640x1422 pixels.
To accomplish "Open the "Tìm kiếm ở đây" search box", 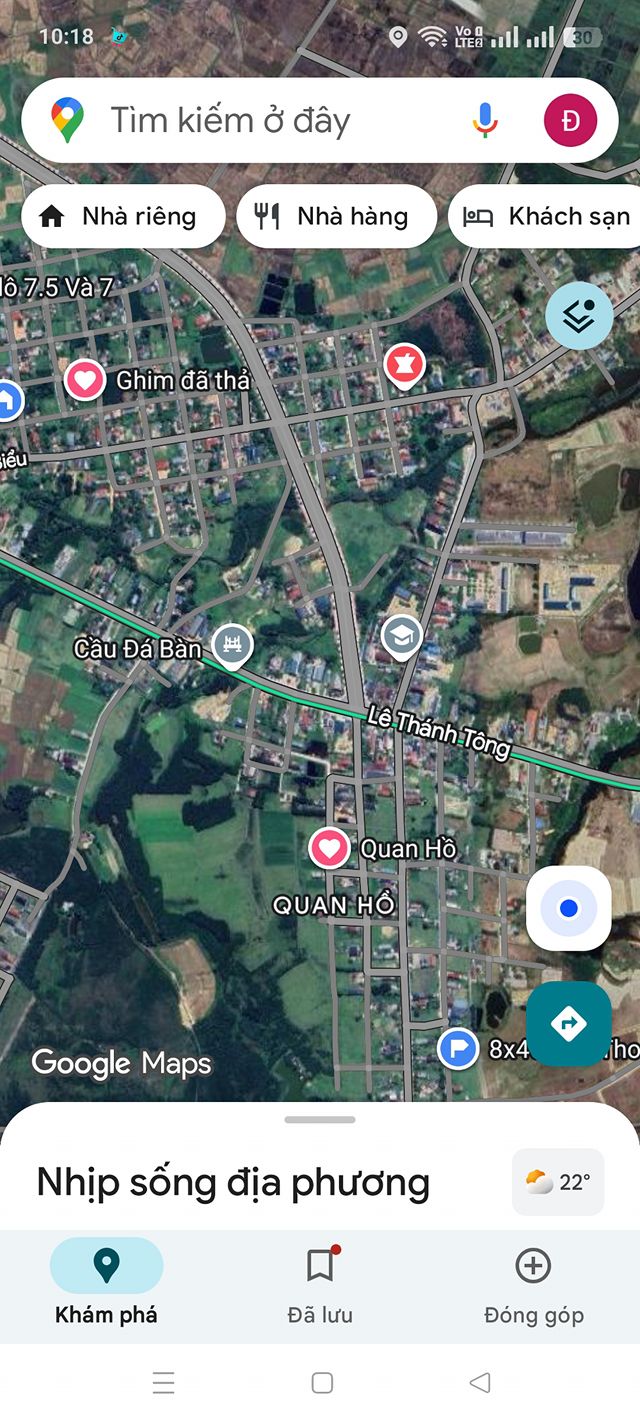I will point(260,121).
